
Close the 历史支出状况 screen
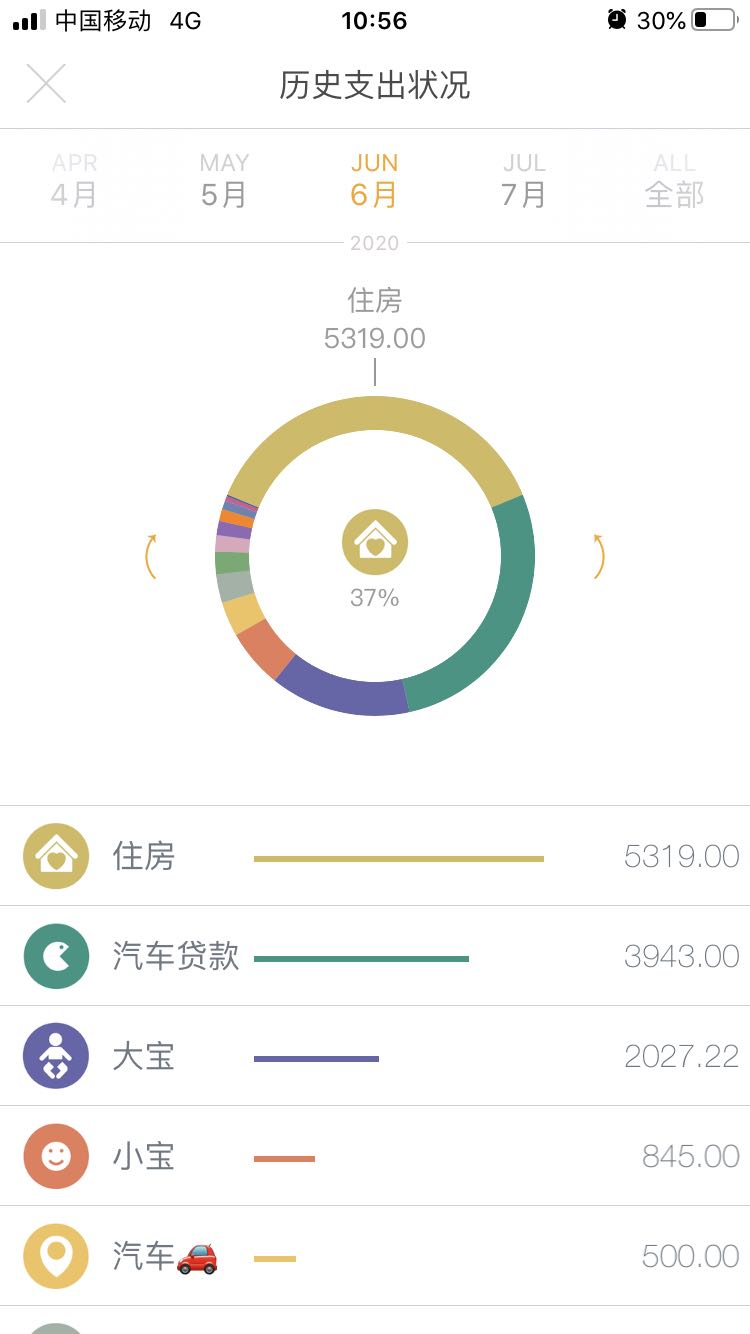pyautogui.click(x=46, y=84)
